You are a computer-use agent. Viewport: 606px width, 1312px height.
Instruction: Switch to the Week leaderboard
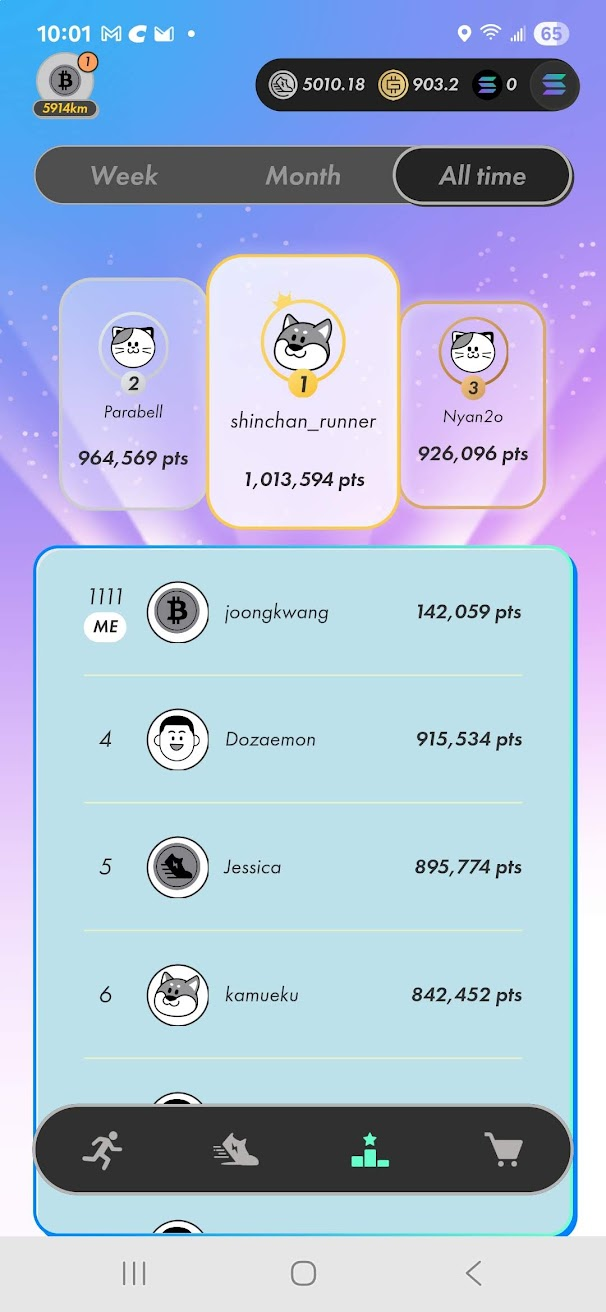pyautogui.click(x=124, y=176)
